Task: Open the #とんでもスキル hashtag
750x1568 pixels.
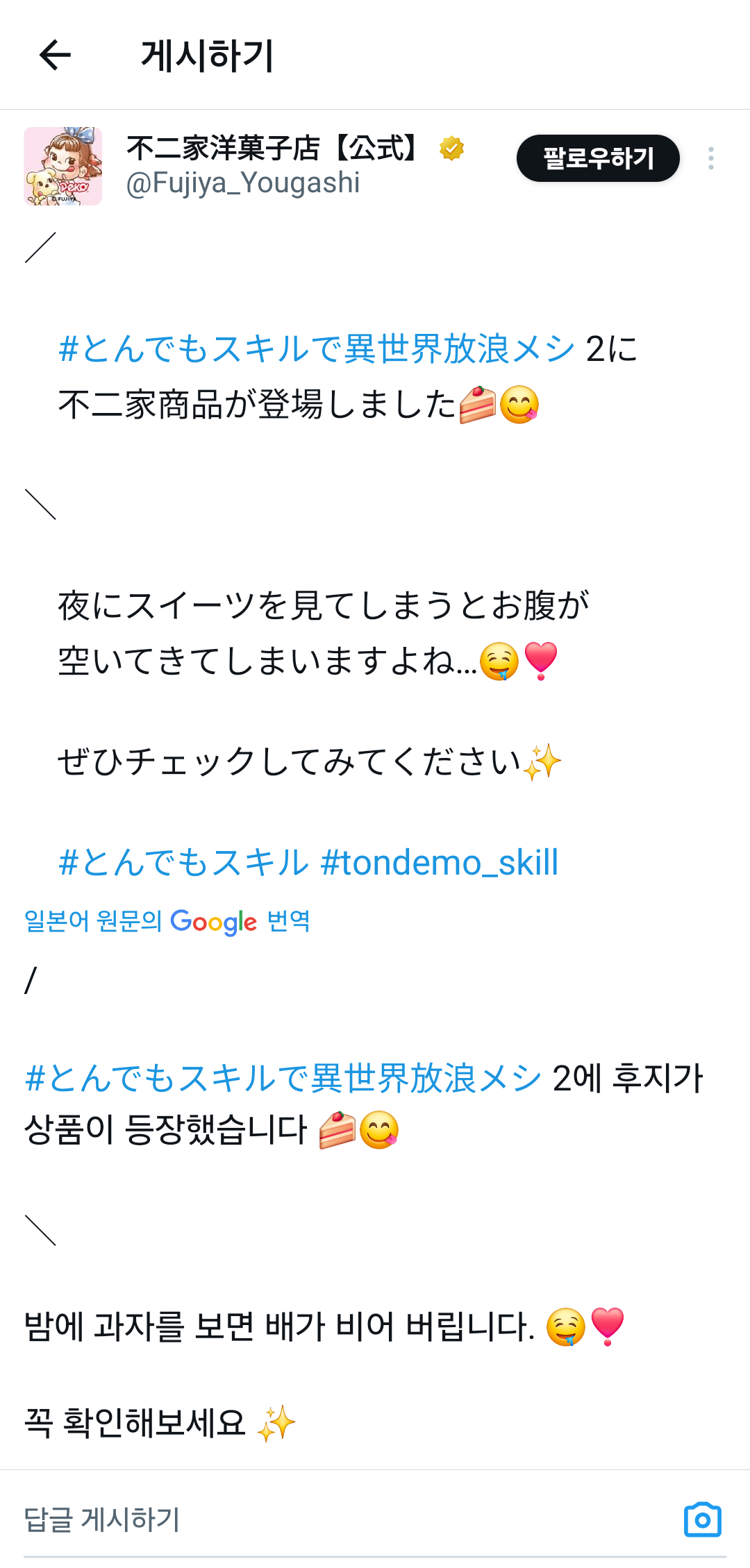Action: [x=183, y=862]
